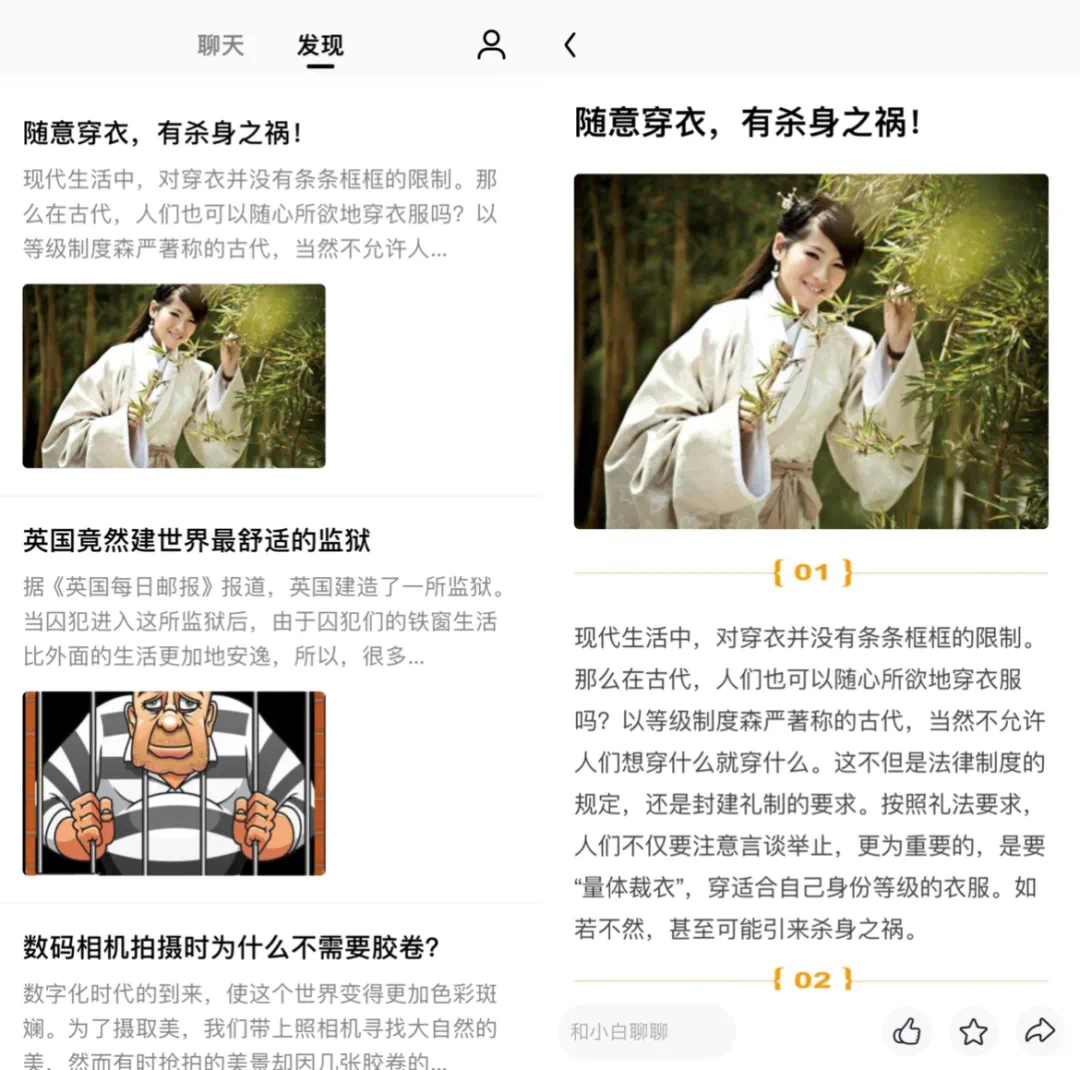
Task: Like this article with thumbs-up
Action: (906, 1031)
